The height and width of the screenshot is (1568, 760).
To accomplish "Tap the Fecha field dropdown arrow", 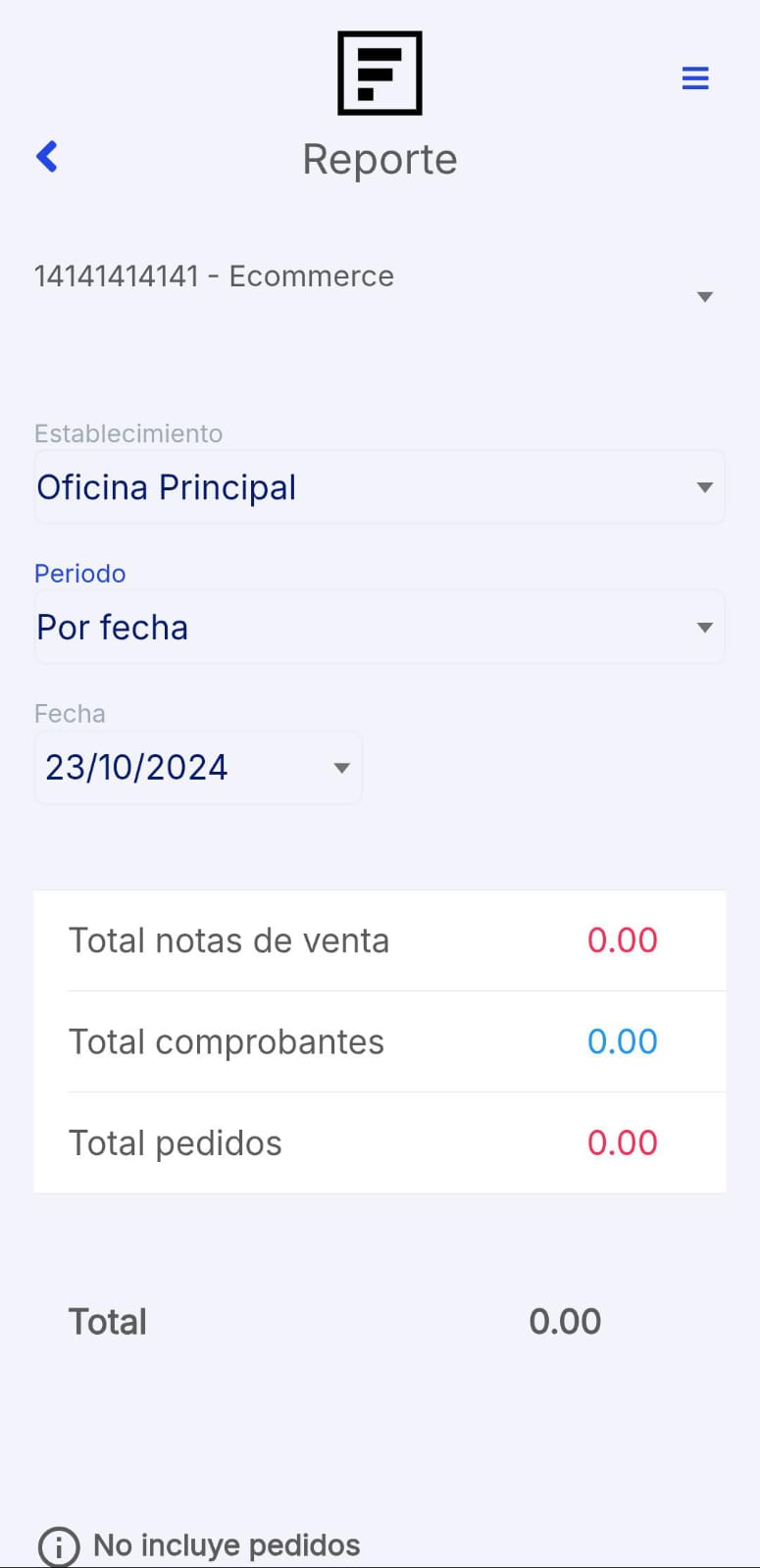I will (x=340, y=768).
